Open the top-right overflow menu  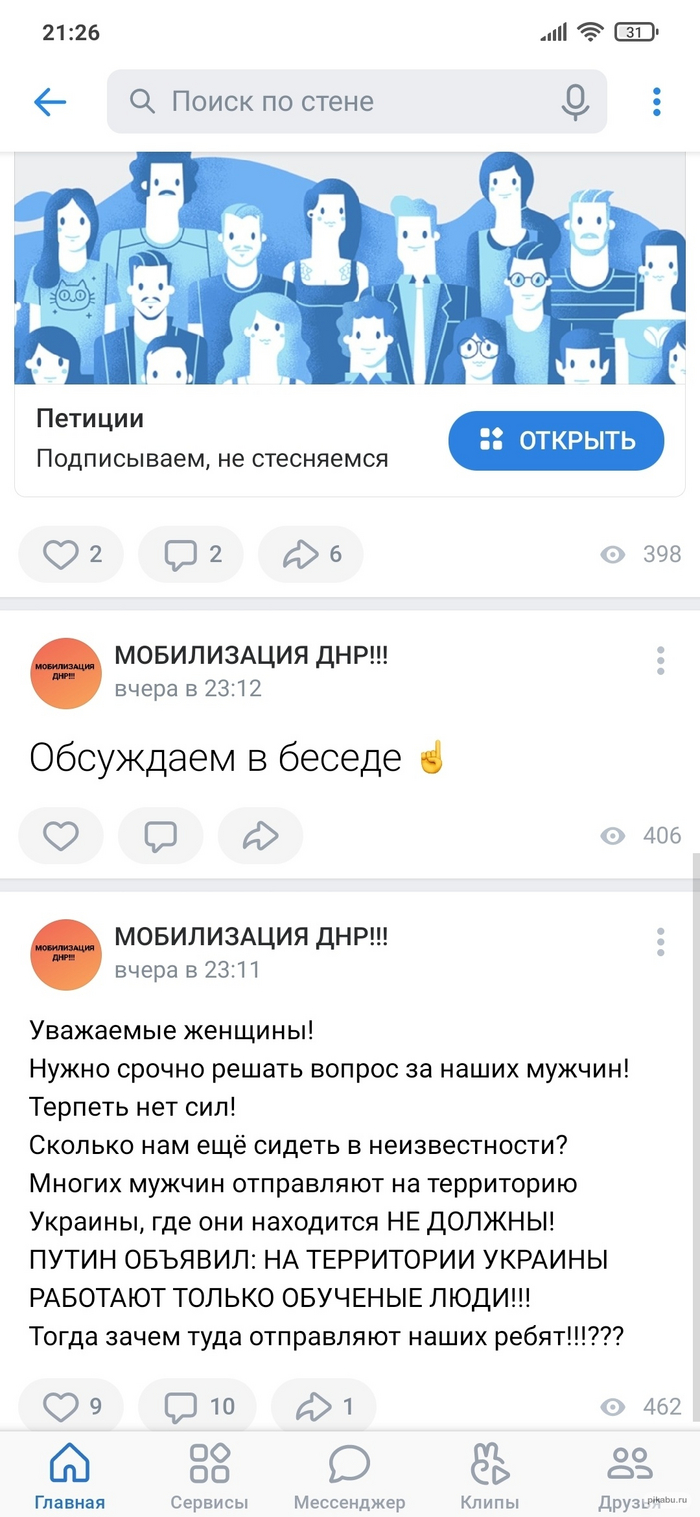tap(657, 102)
